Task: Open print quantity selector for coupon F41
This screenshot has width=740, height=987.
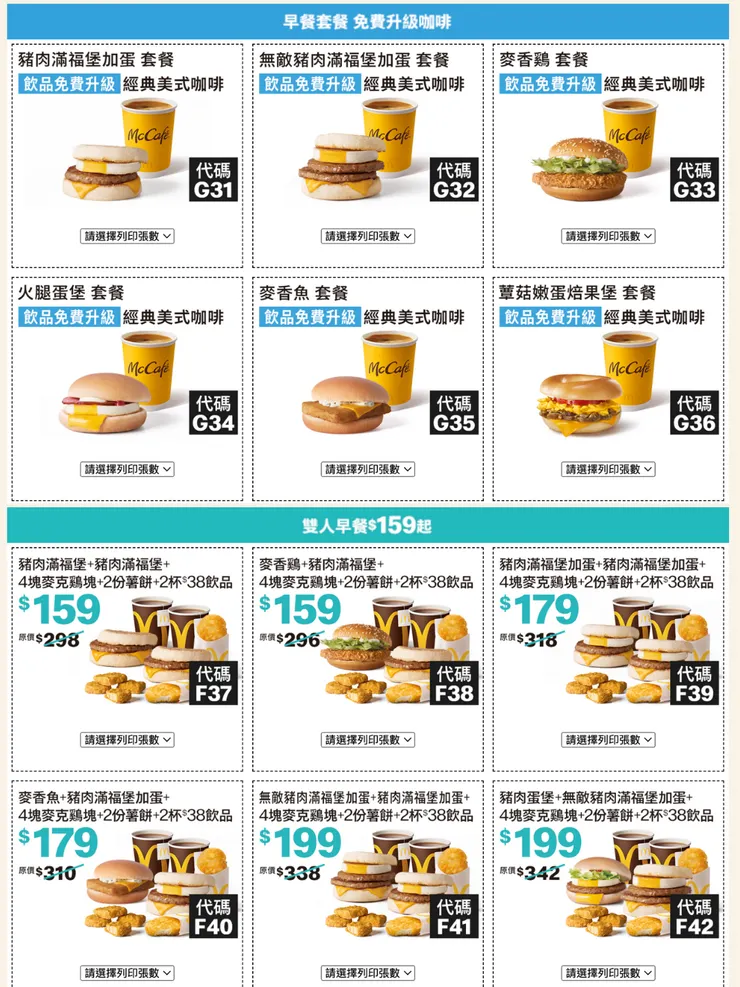Action: (367, 973)
